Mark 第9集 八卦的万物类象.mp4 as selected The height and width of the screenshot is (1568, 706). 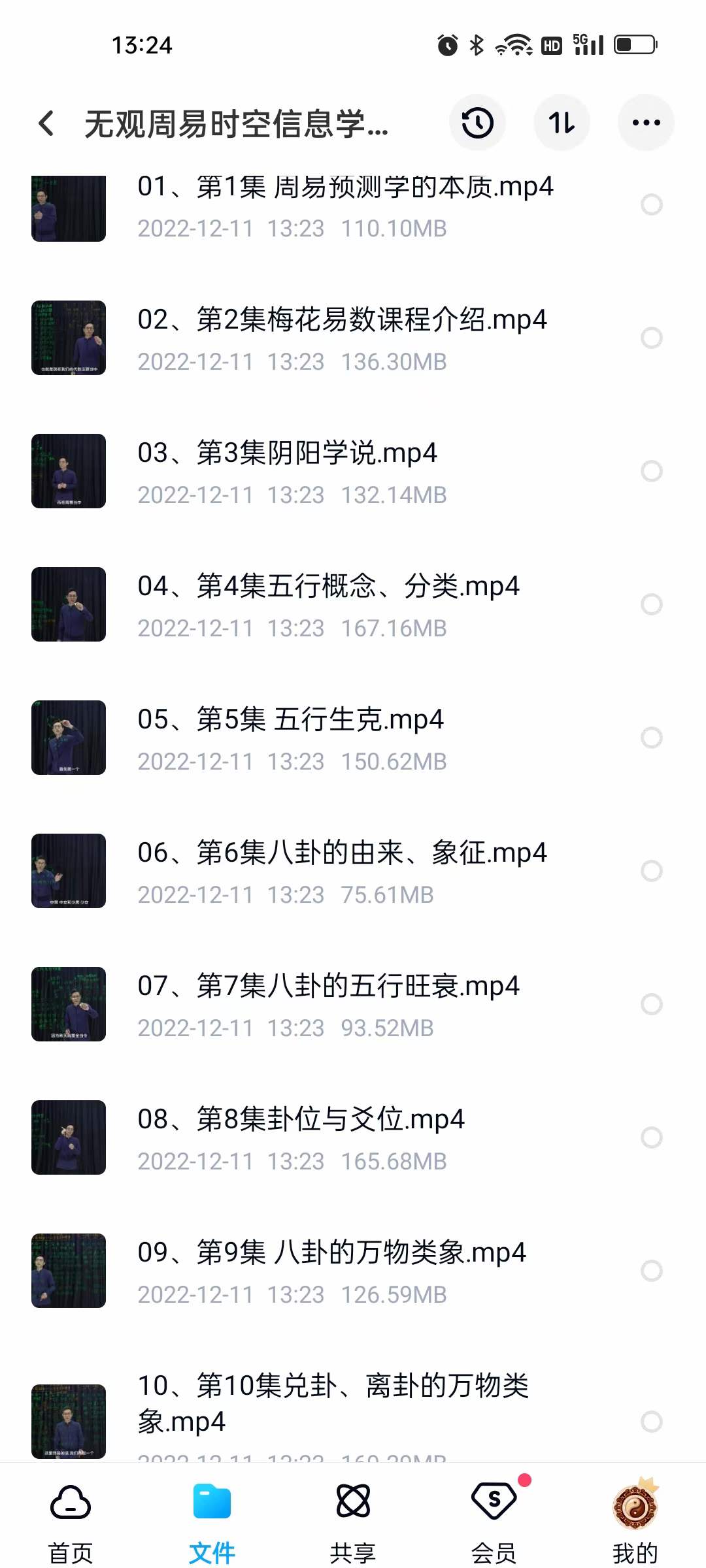(x=650, y=1271)
